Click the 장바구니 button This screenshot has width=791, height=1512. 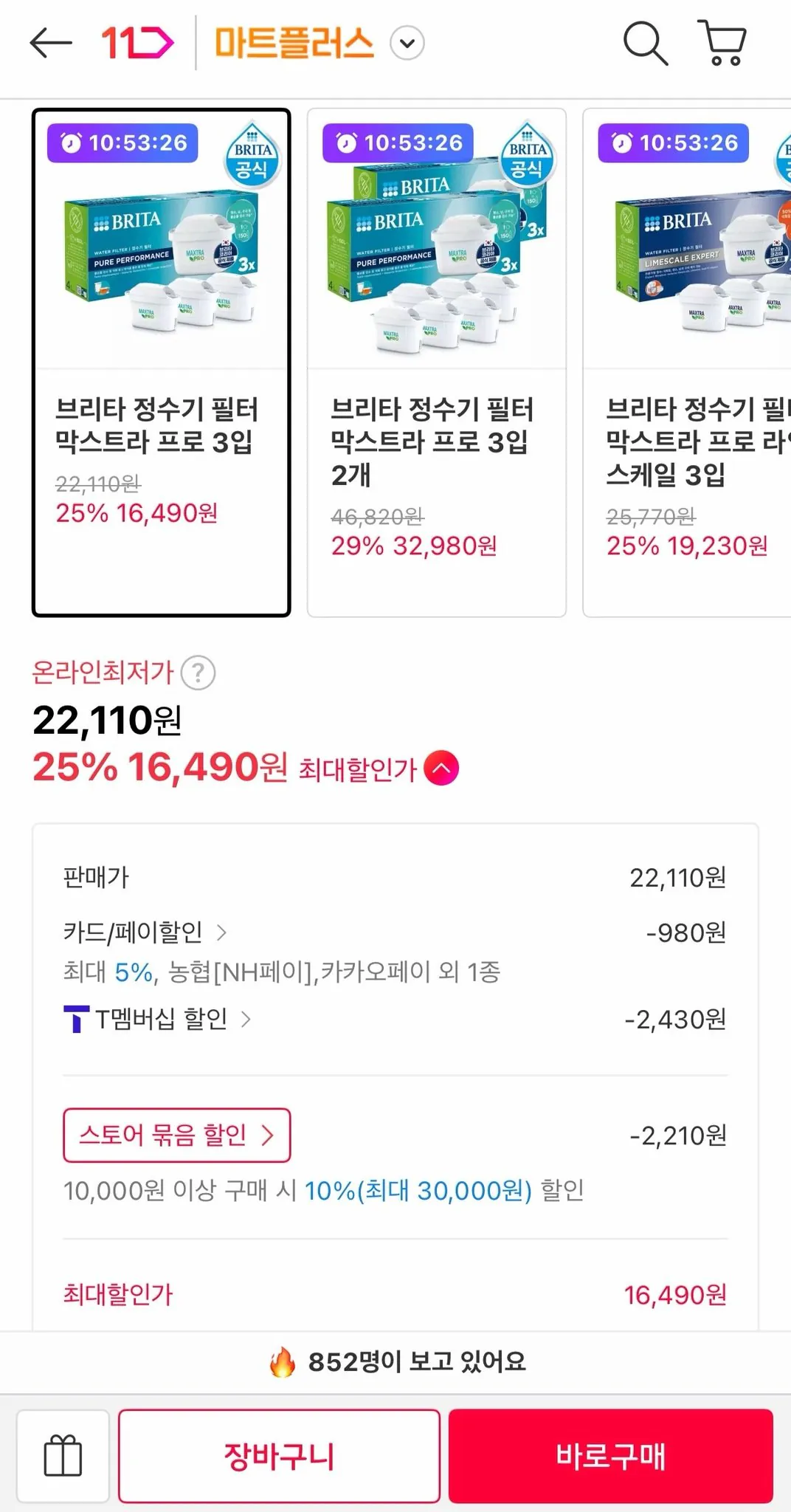click(280, 1456)
